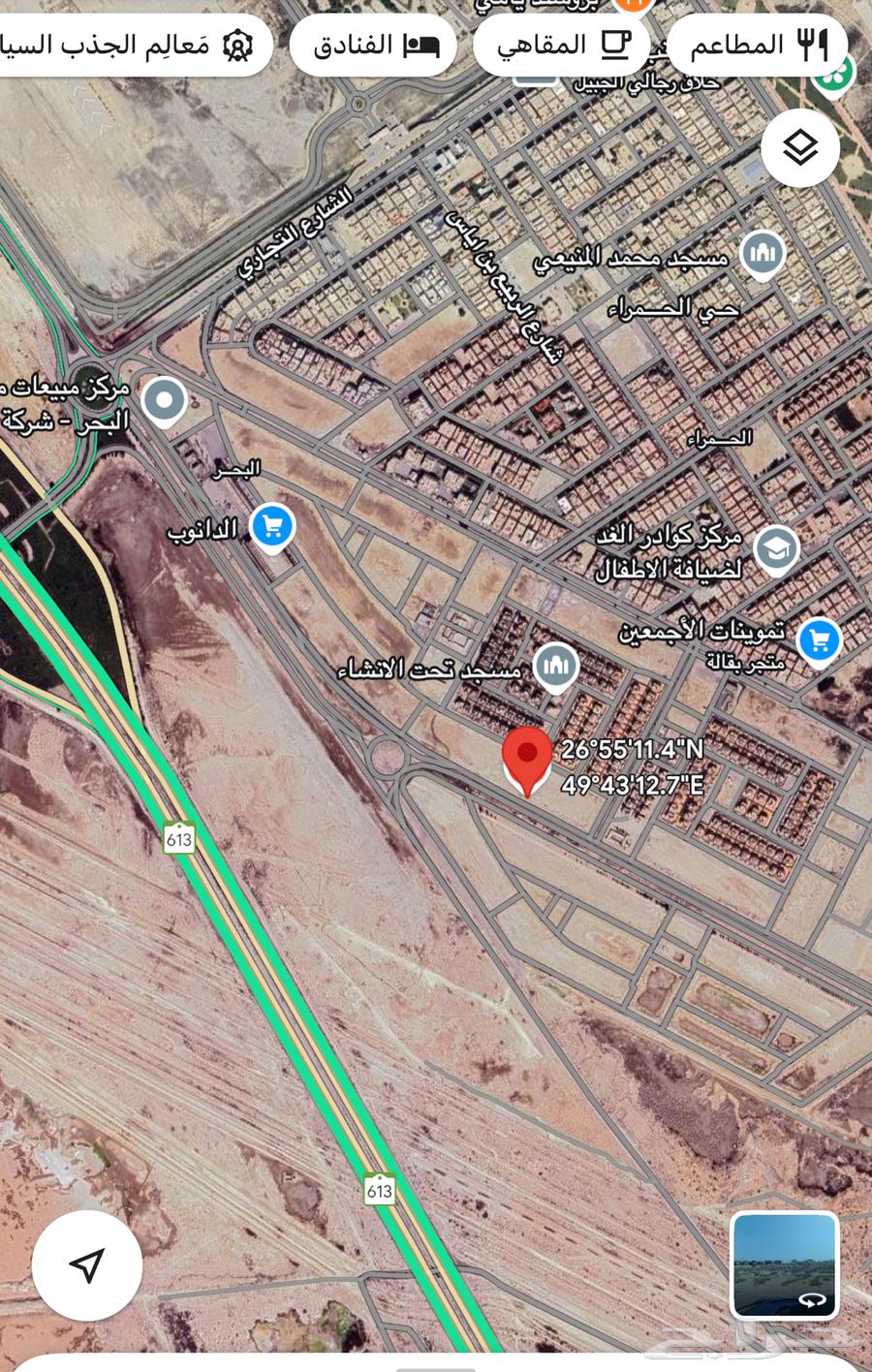This screenshot has height=1372, width=872.
Task: Open the Street View thumbnail
Action: pos(784,1264)
